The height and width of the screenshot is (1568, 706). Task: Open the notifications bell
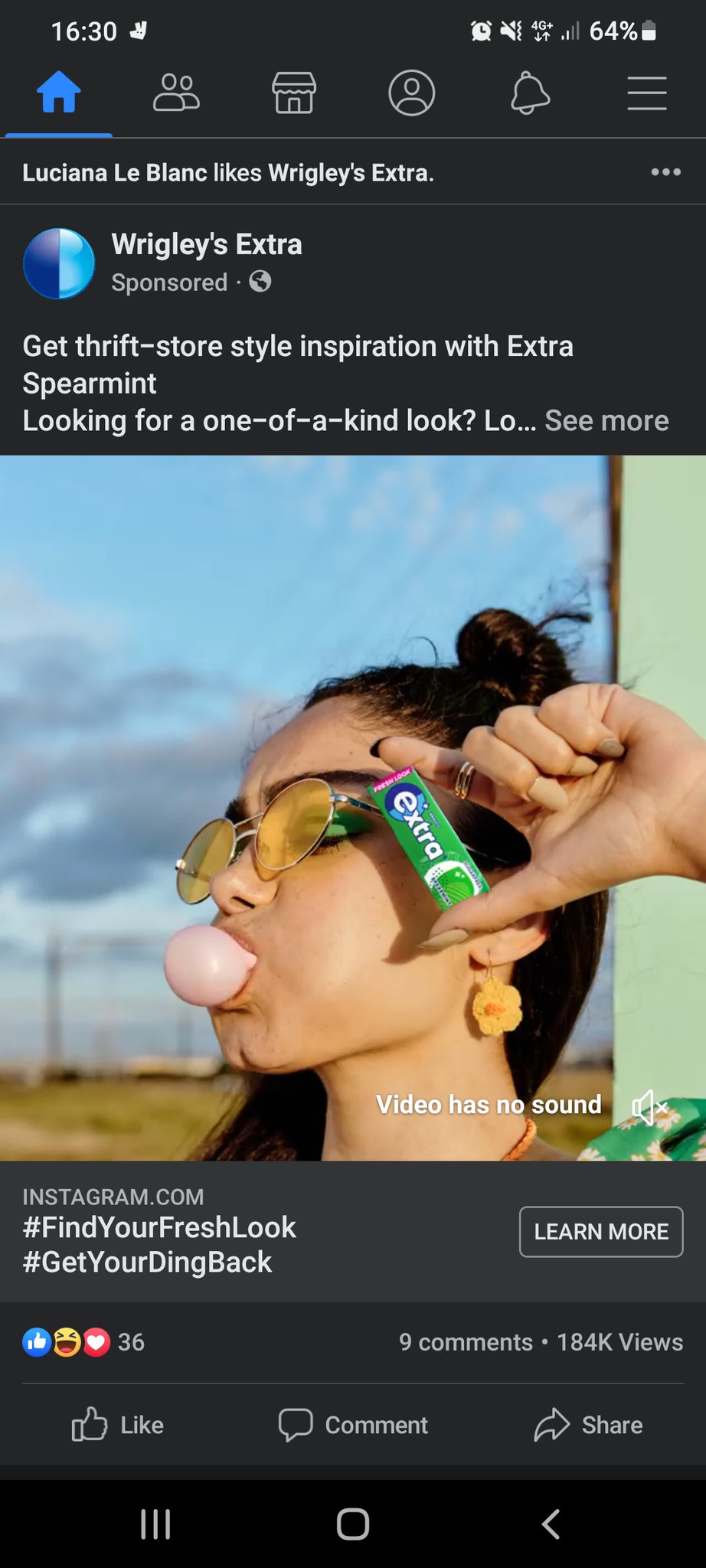click(x=530, y=93)
